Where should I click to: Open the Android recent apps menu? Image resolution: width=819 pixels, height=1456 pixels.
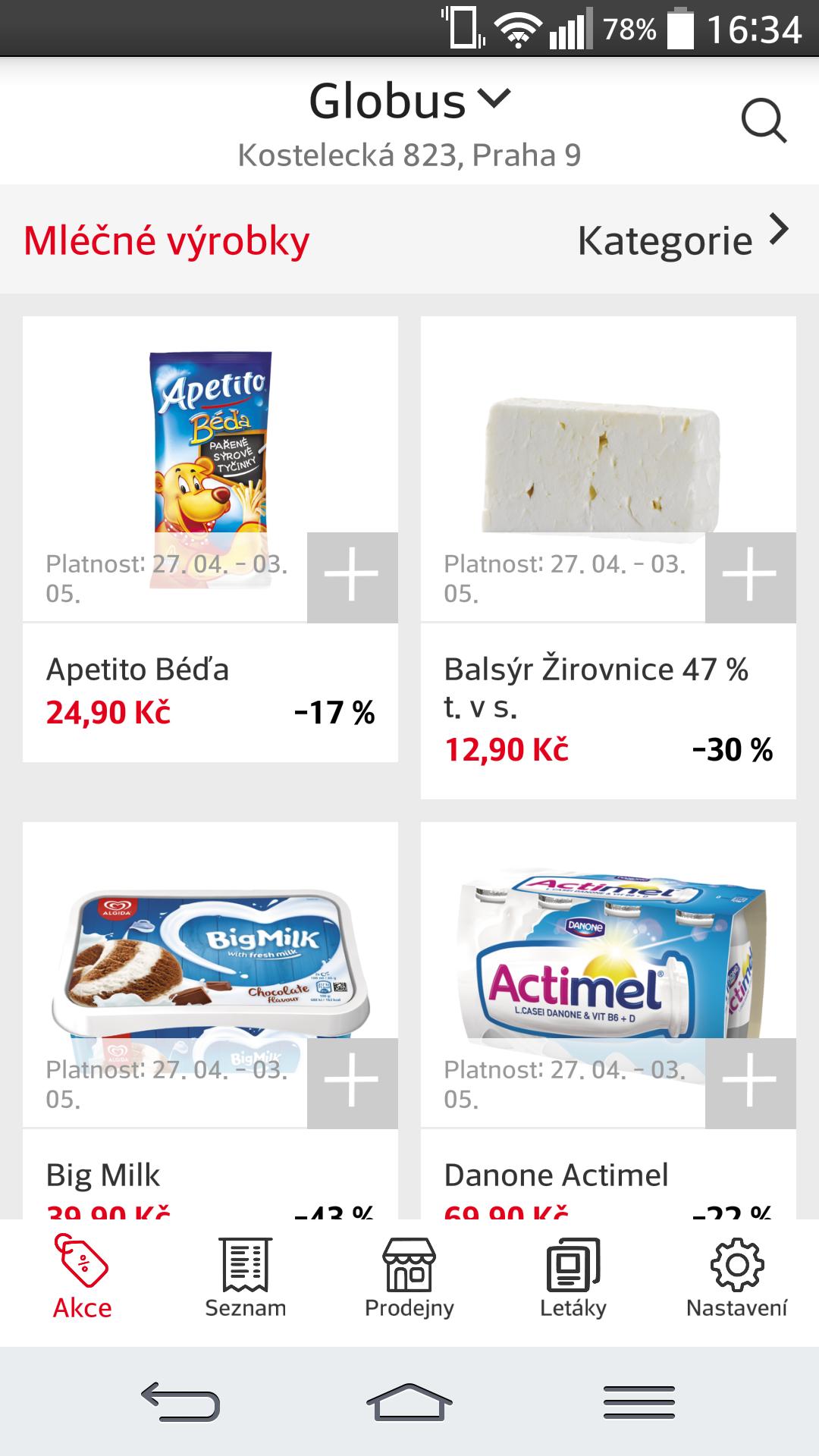coord(641,1402)
